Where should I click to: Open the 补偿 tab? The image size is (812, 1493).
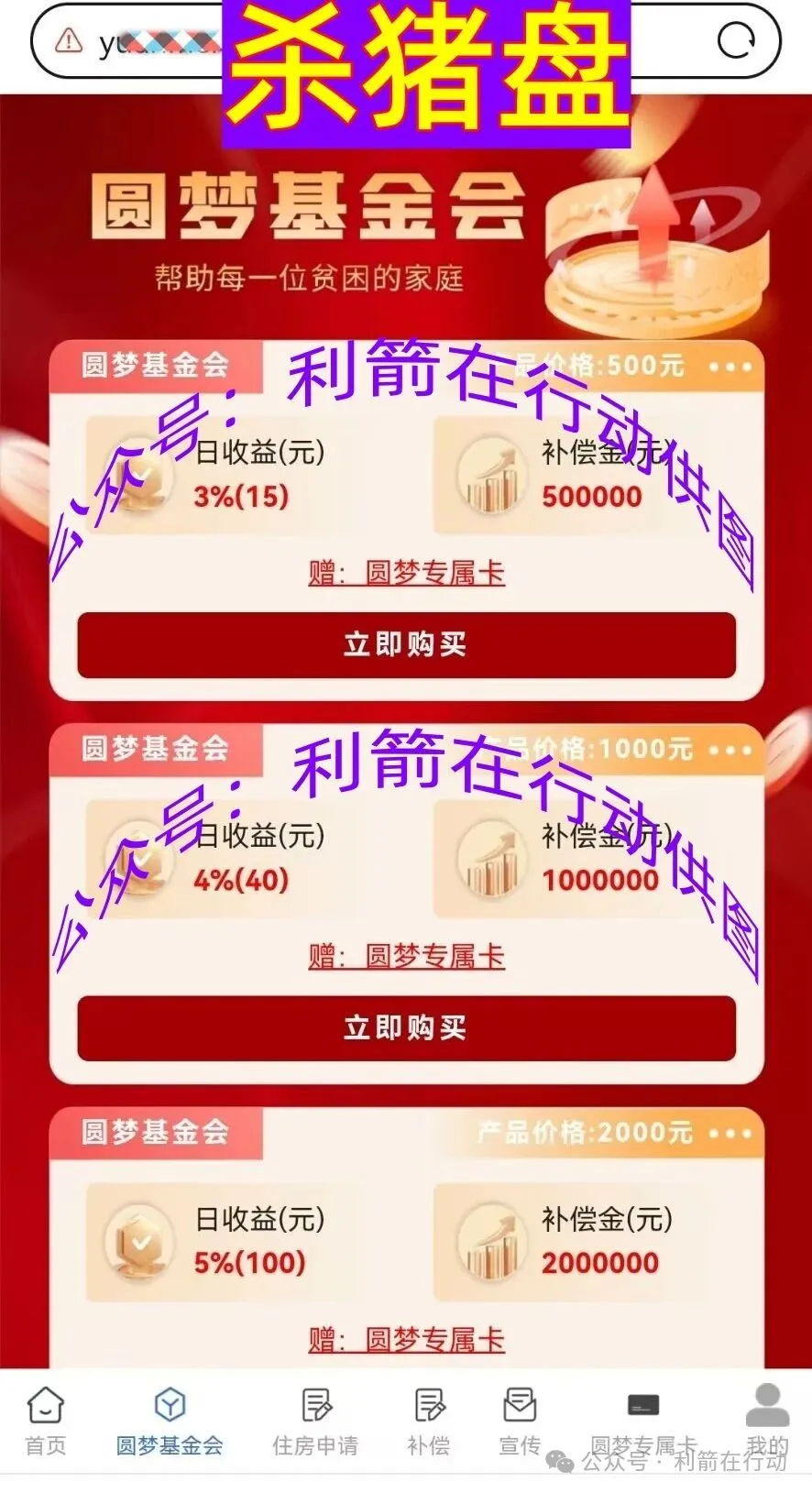pyautogui.click(x=429, y=1421)
